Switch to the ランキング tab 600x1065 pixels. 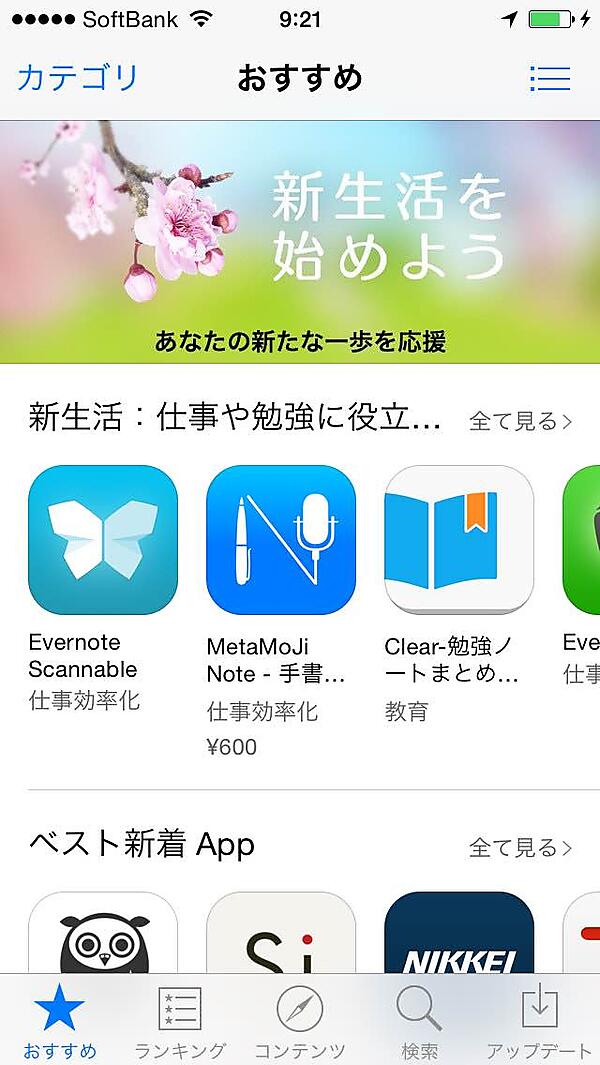(180, 1020)
